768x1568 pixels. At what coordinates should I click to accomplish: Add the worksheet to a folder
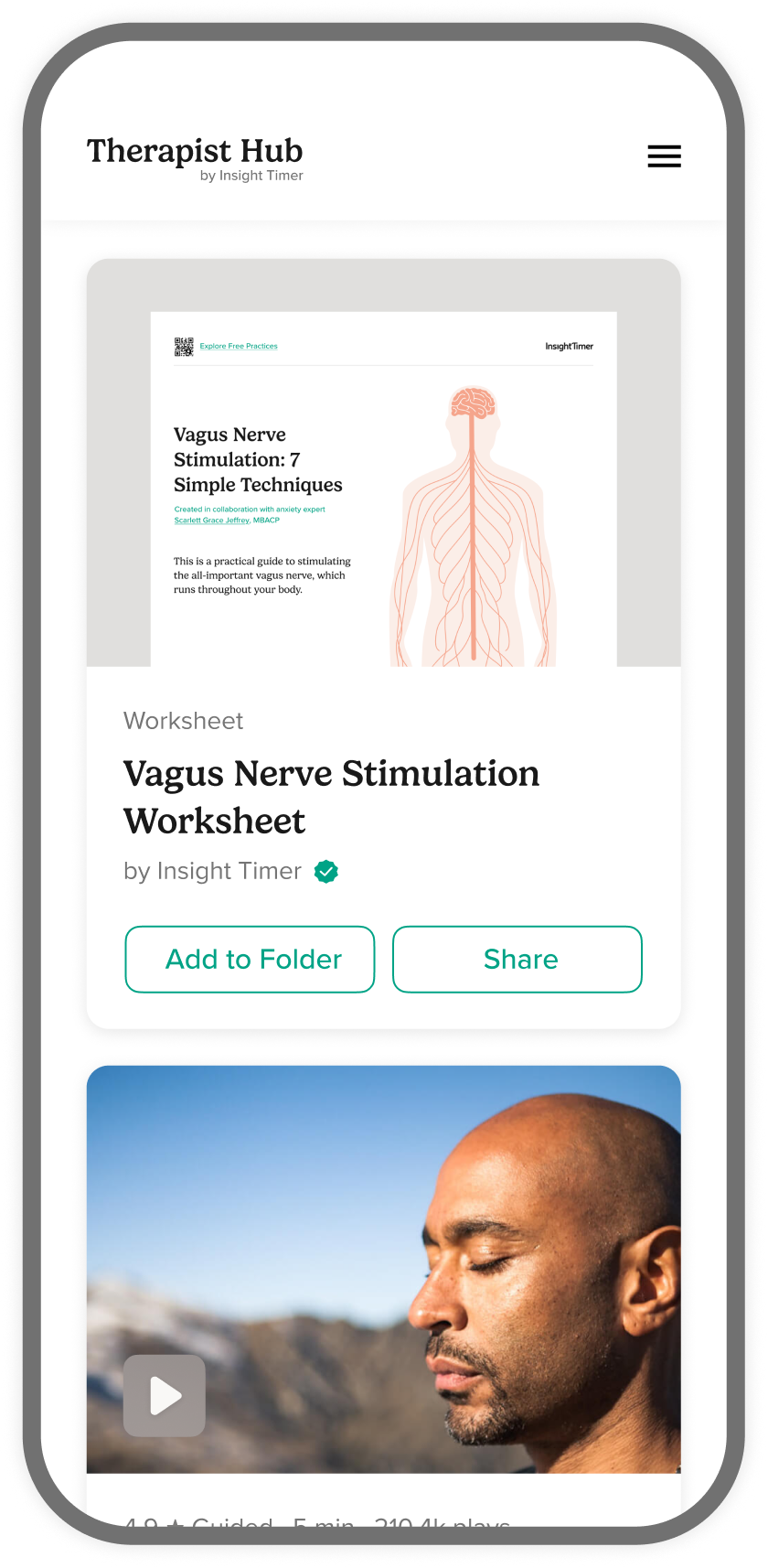(250, 959)
